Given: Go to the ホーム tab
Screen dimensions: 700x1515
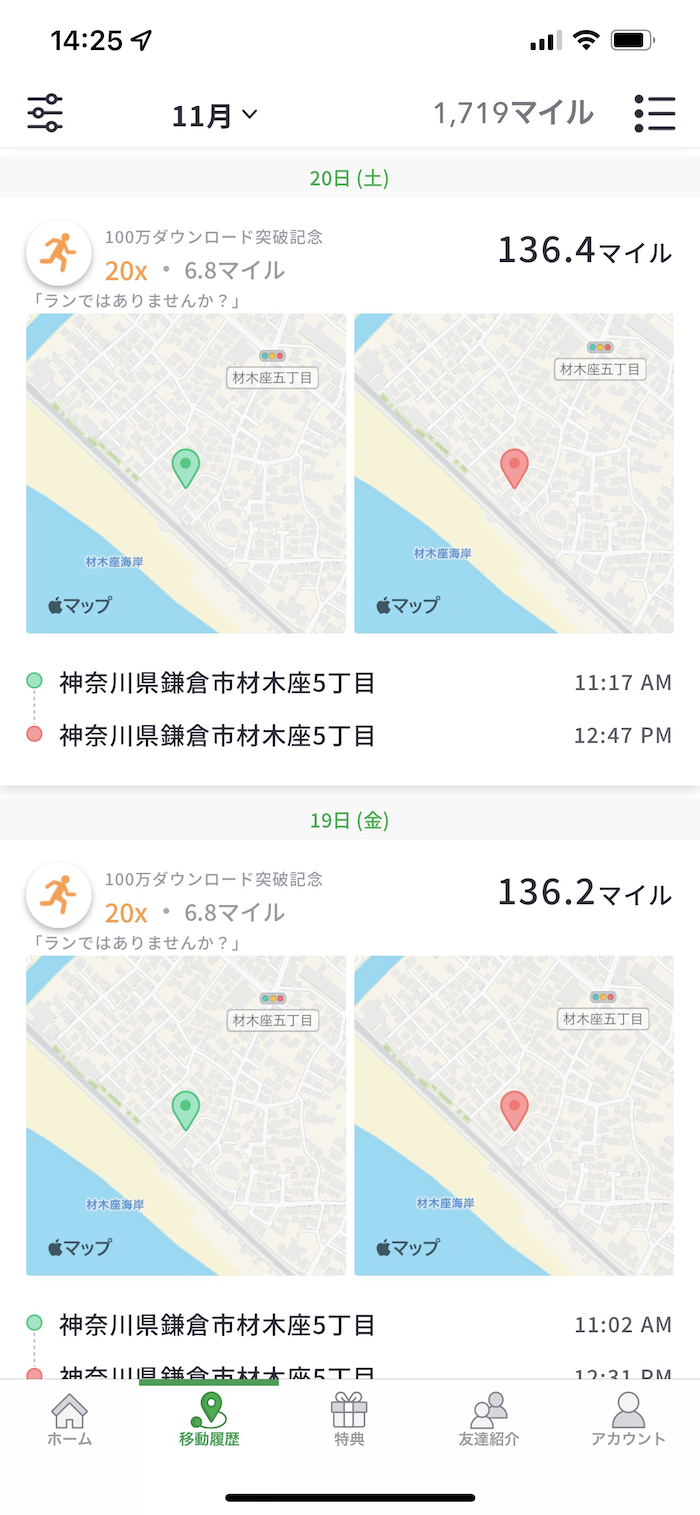Looking at the screenshot, I should 69,1420.
